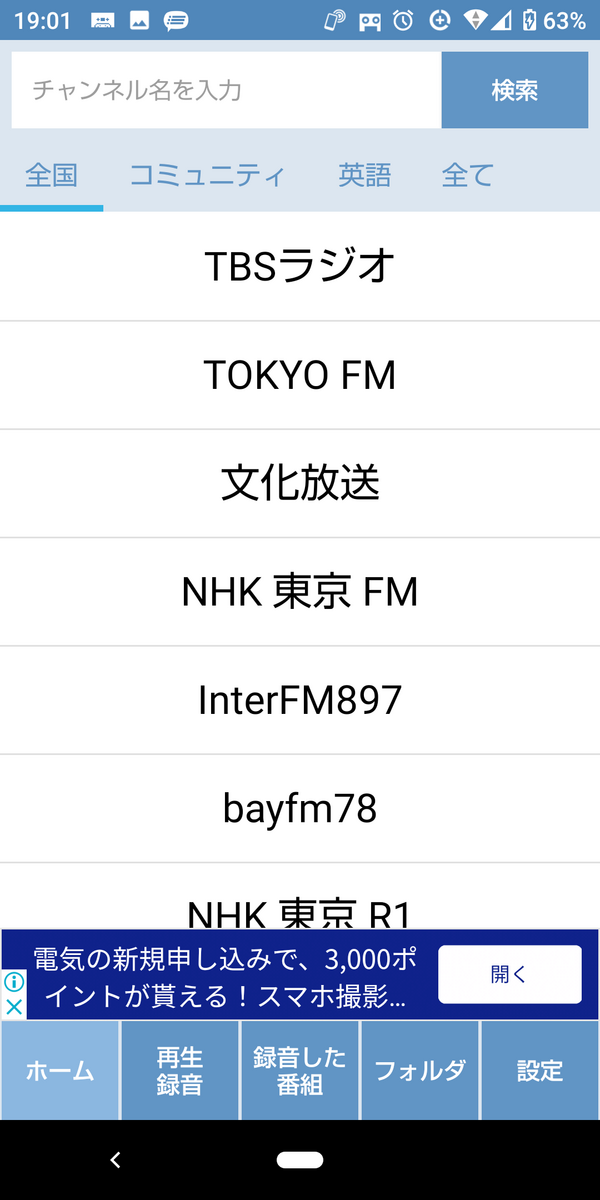The width and height of the screenshot is (600, 1200).
Task: Open the 録音した番組 tab
Action: (300, 1070)
